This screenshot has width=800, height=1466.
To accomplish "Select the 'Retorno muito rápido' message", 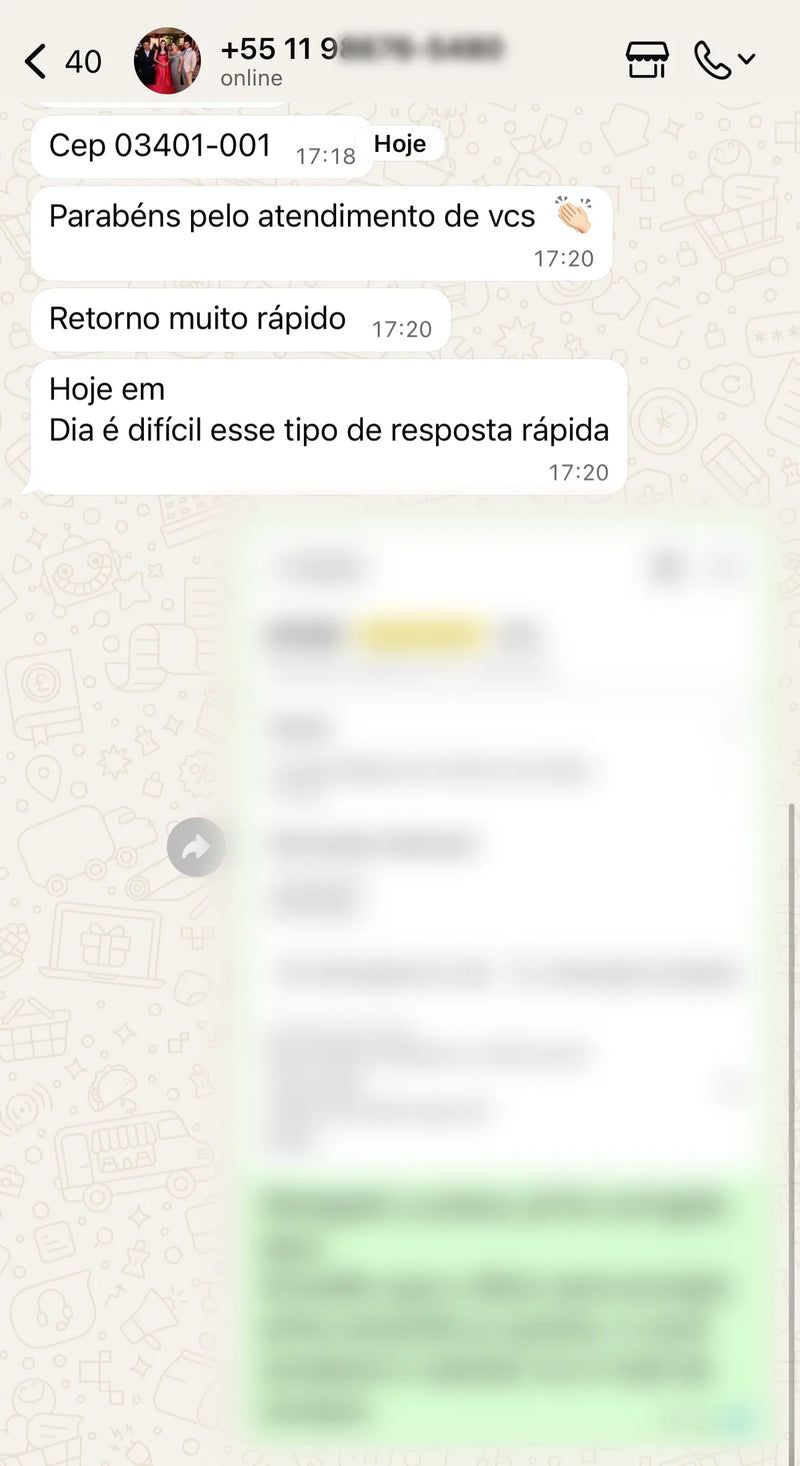I will tap(197, 318).
